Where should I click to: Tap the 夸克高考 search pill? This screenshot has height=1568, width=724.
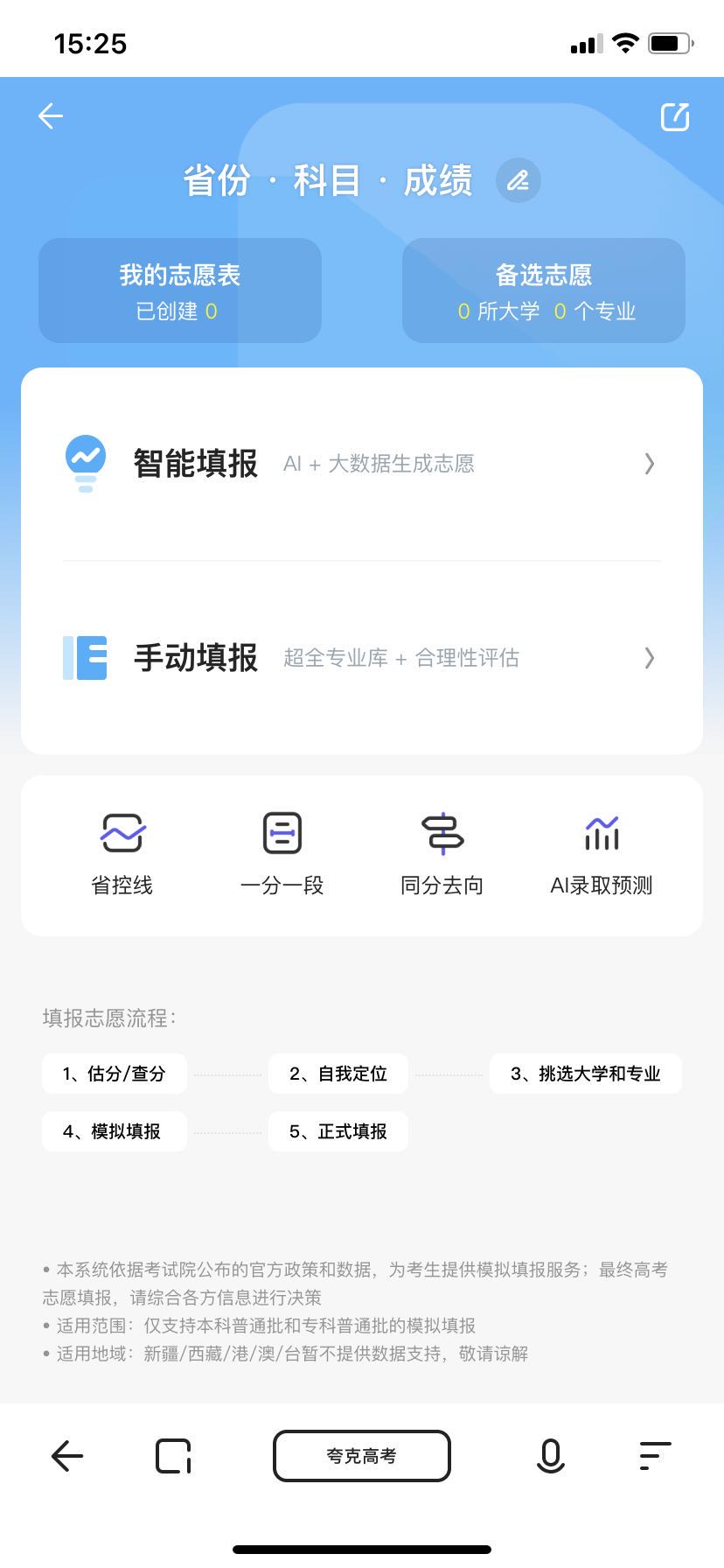click(362, 1455)
